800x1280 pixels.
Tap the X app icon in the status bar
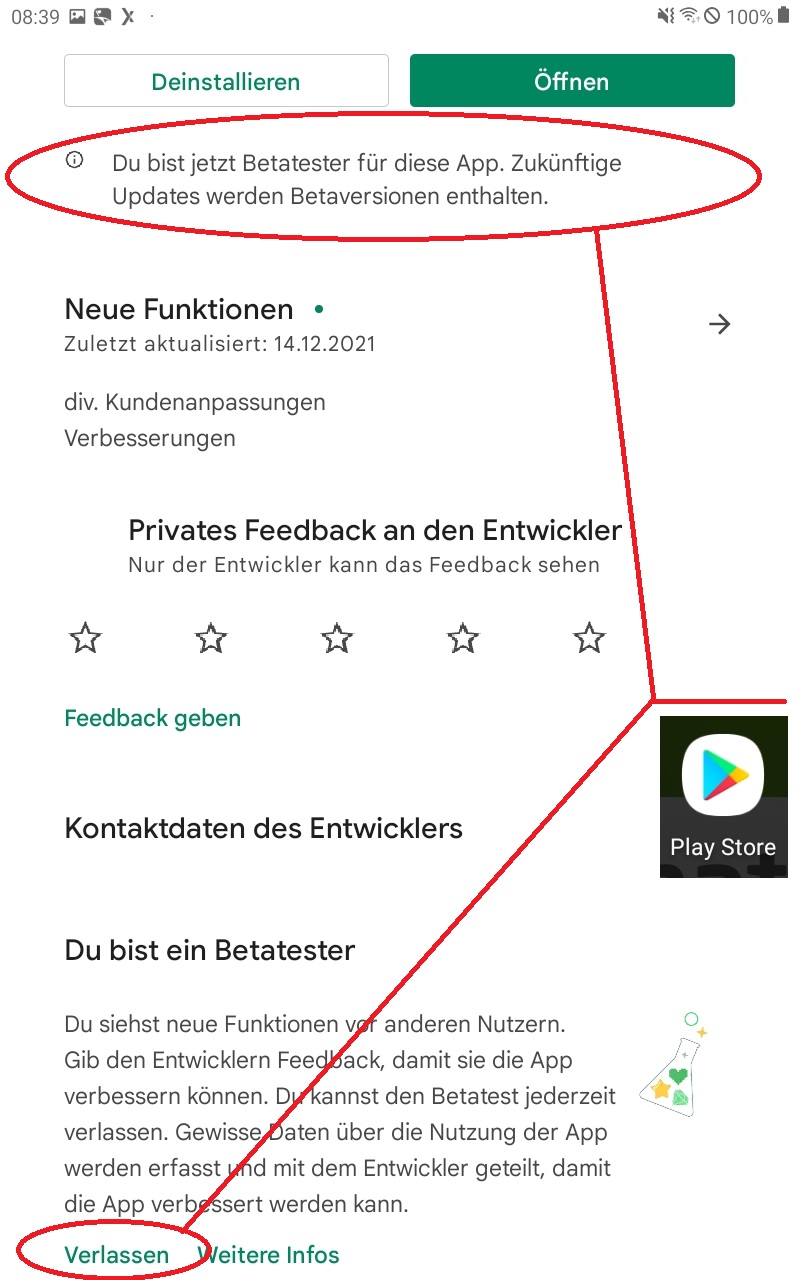pyautogui.click(x=128, y=16)
